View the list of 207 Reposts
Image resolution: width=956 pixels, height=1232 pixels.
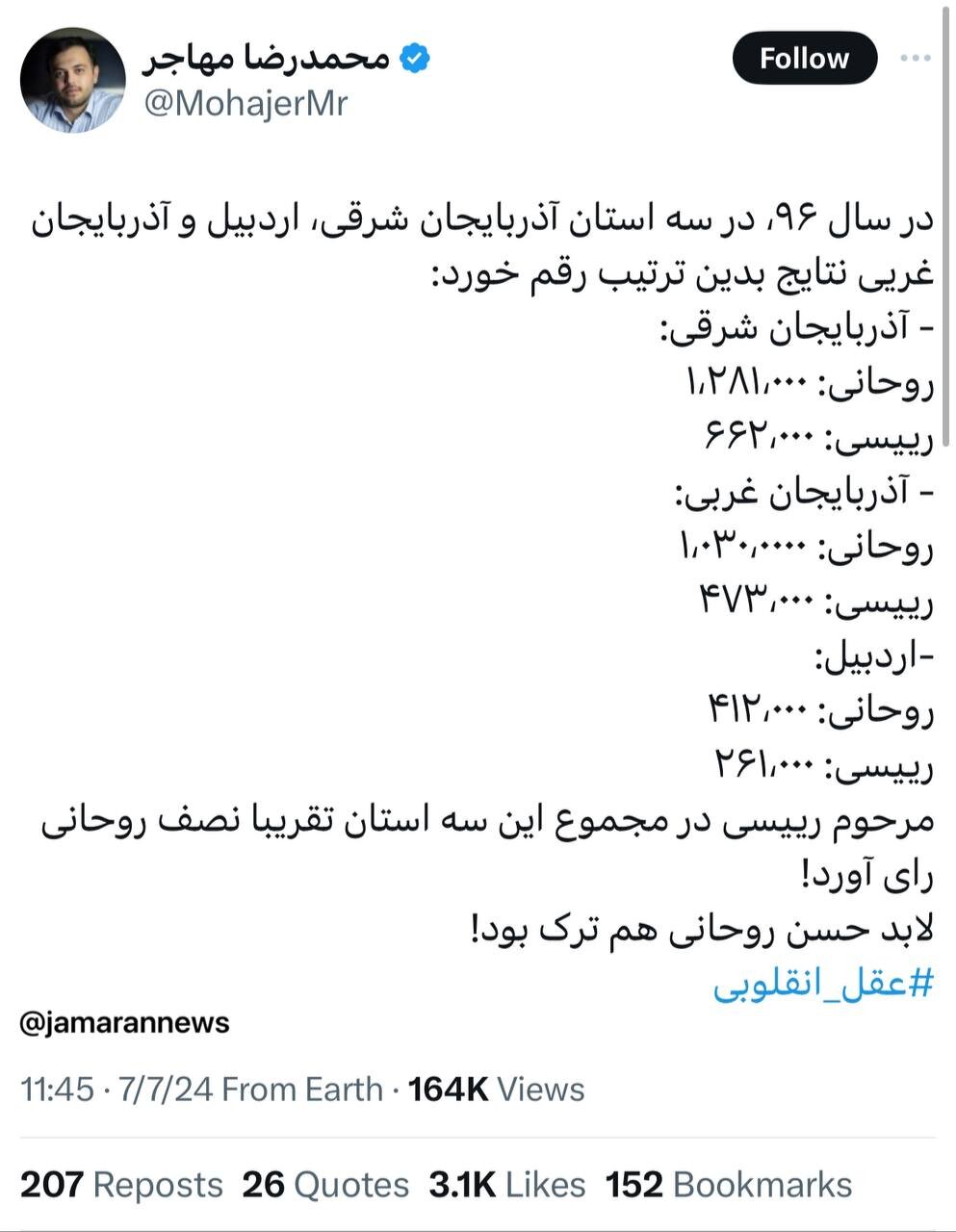121,1184
